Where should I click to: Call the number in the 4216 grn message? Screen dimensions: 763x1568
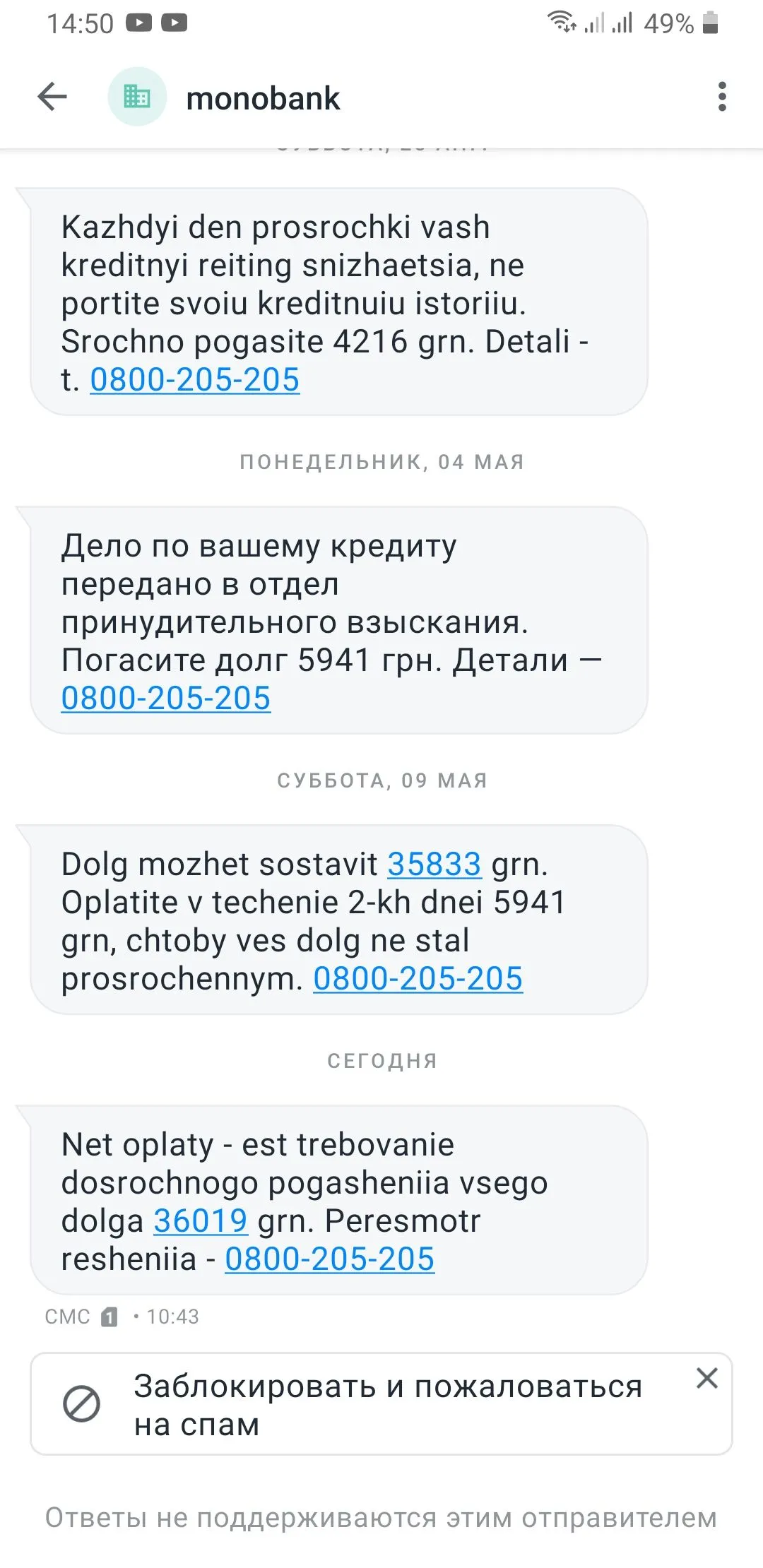coord(195,380)
